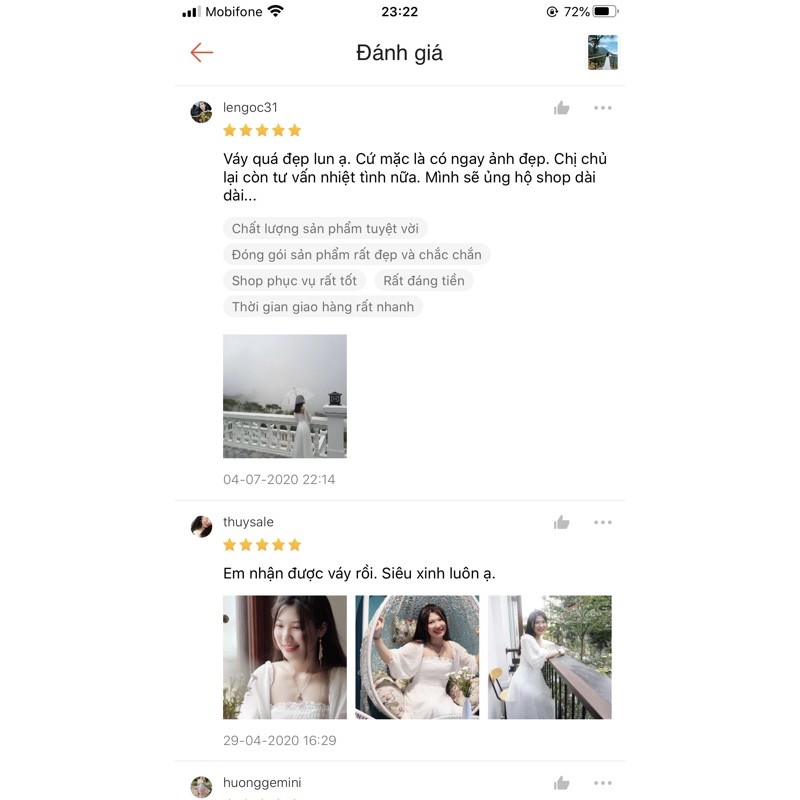Viewport: 800px width, 800px height.
Task: Open more options for huonggemini's review
Action: coord(603,783)
